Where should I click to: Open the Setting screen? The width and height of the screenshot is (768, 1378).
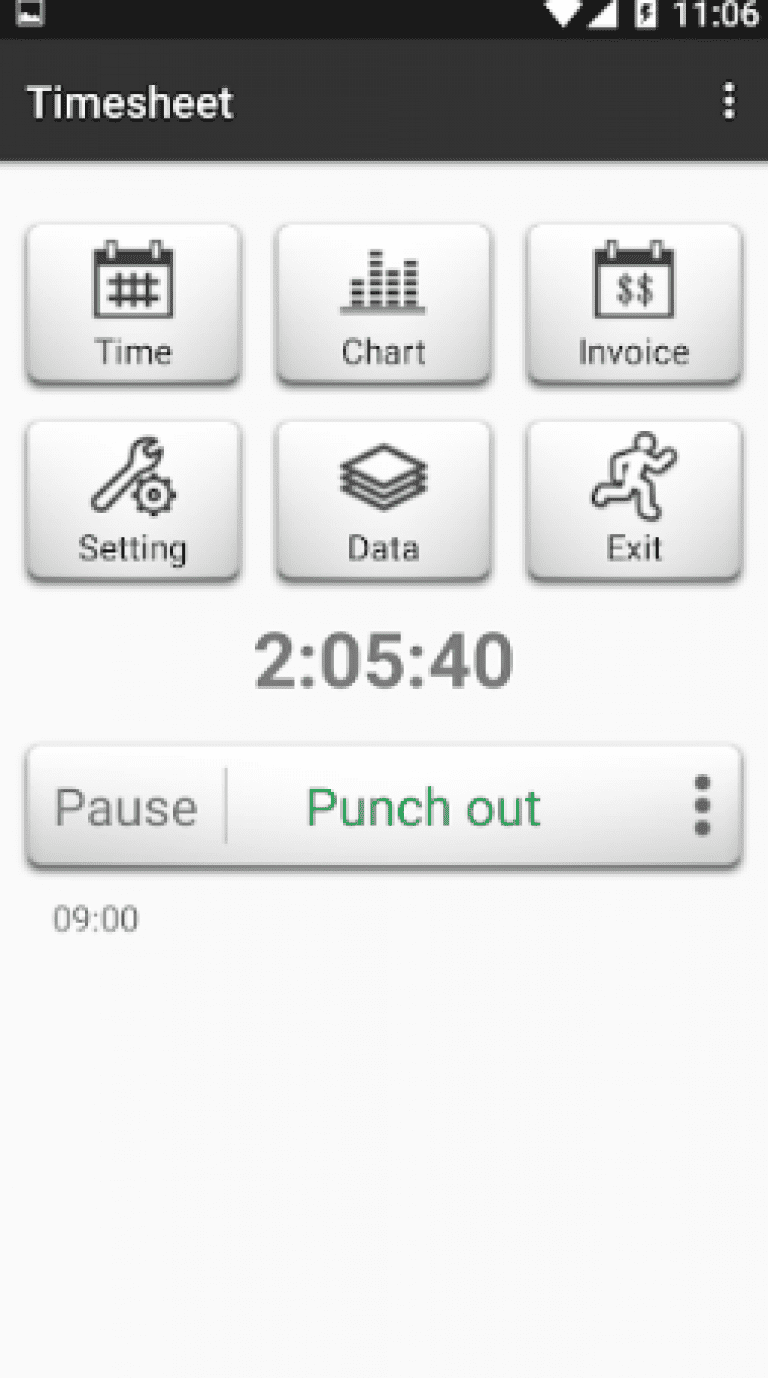point(133,500)
